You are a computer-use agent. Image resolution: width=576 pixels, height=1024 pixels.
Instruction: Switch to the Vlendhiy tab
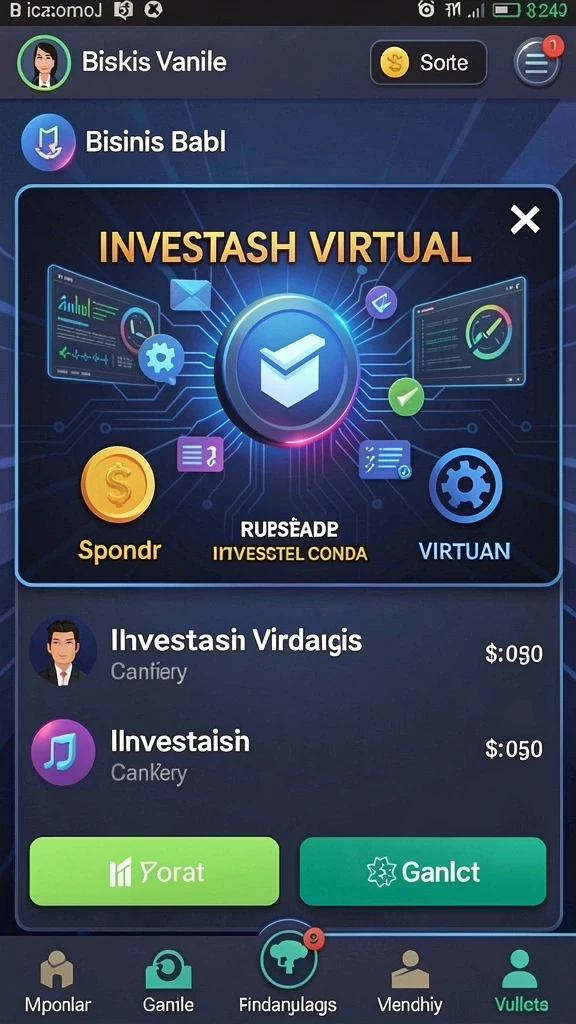coord(409,980)
